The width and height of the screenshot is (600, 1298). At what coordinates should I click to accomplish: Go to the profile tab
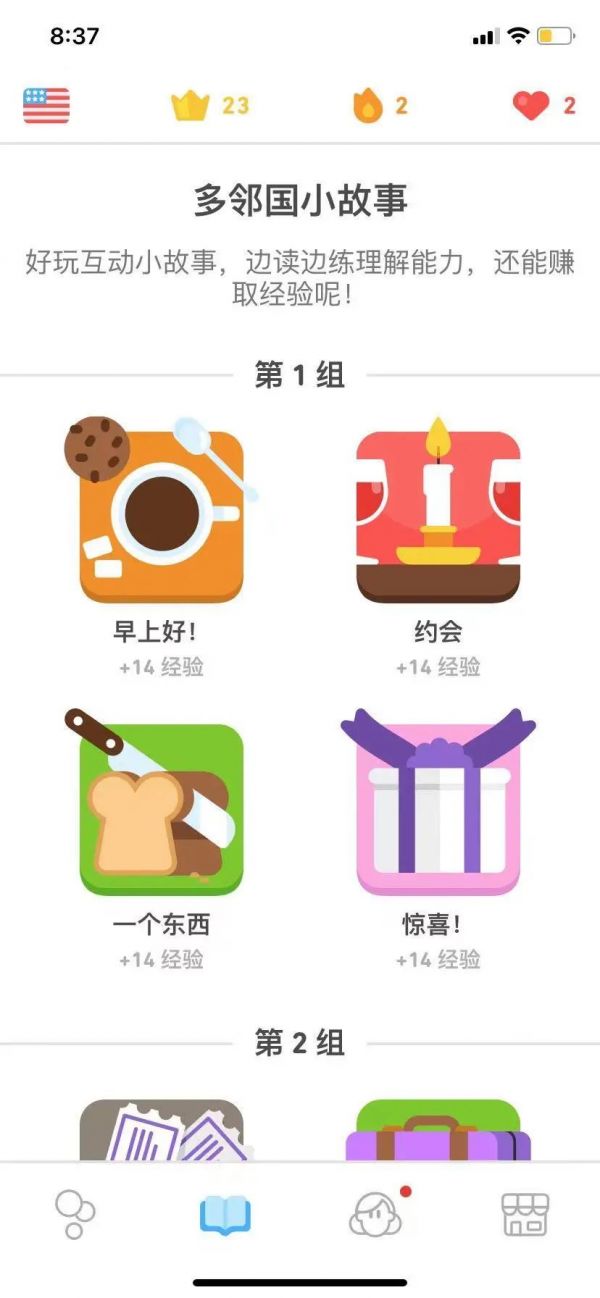click(x=376, y=1214)
